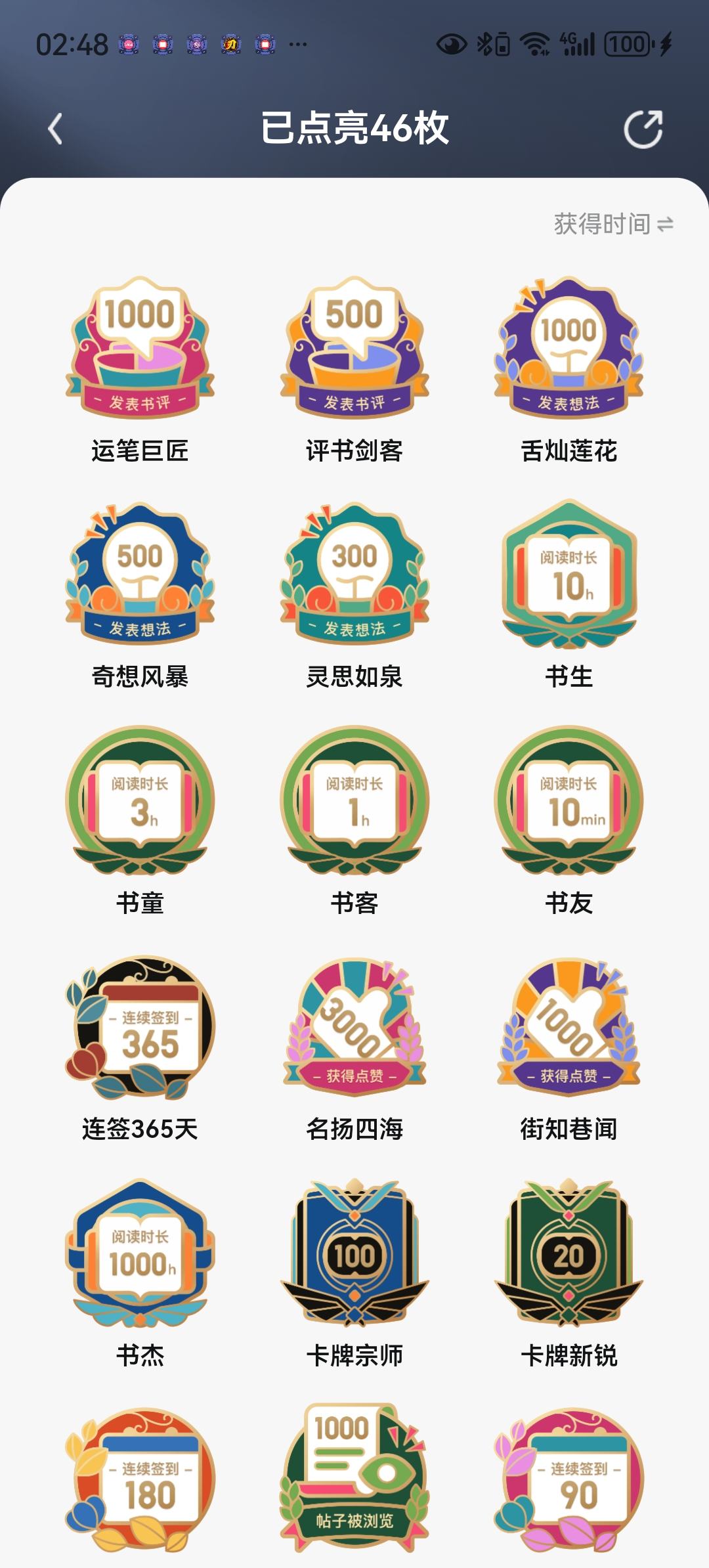Go back using the top-left arrow

[56, 129]
